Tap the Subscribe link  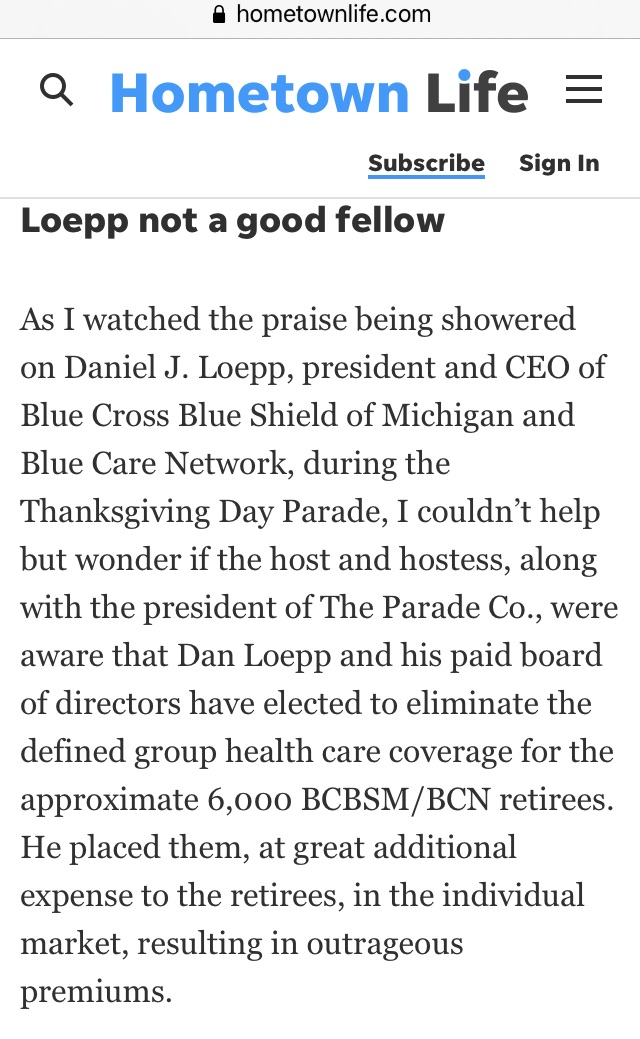pos(426,163)
